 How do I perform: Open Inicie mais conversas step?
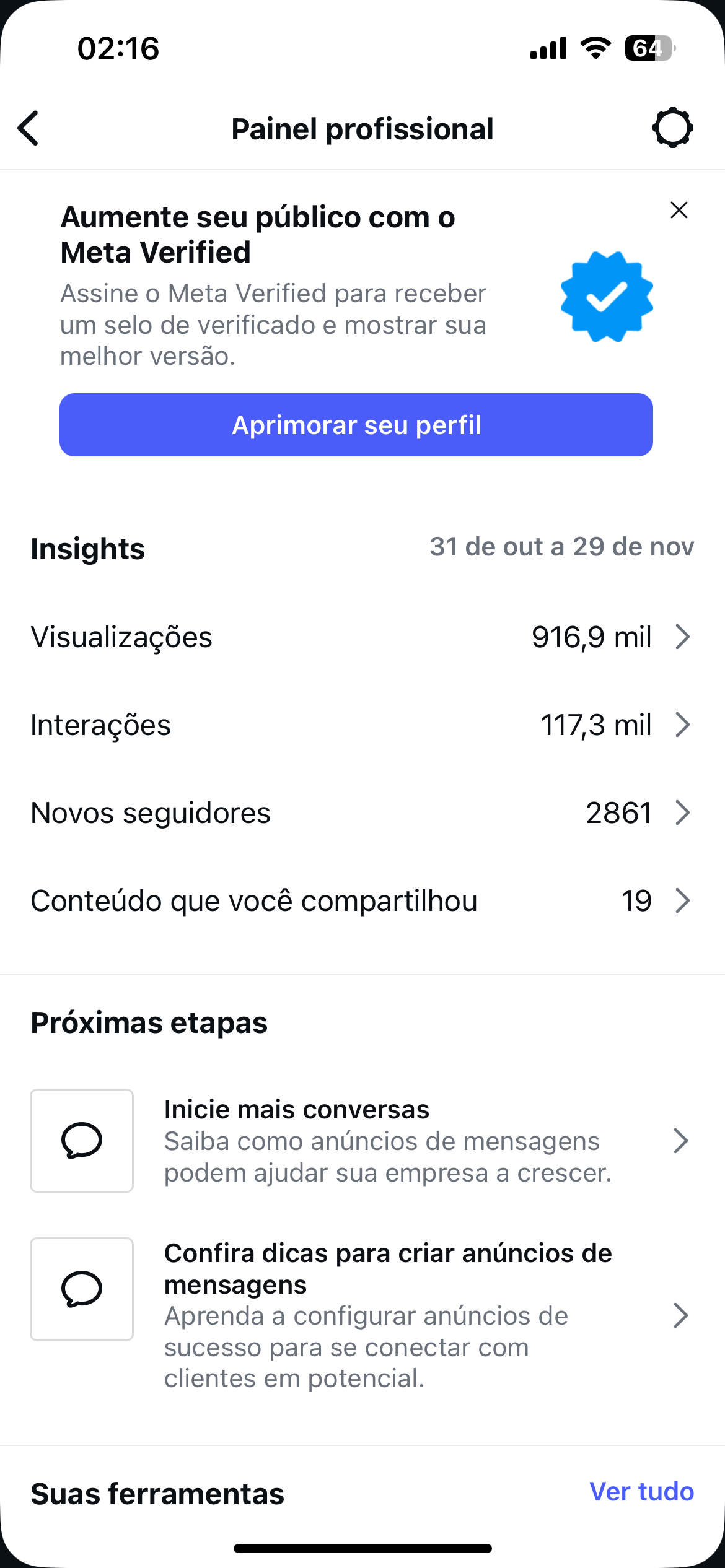tap(362, 1141)
